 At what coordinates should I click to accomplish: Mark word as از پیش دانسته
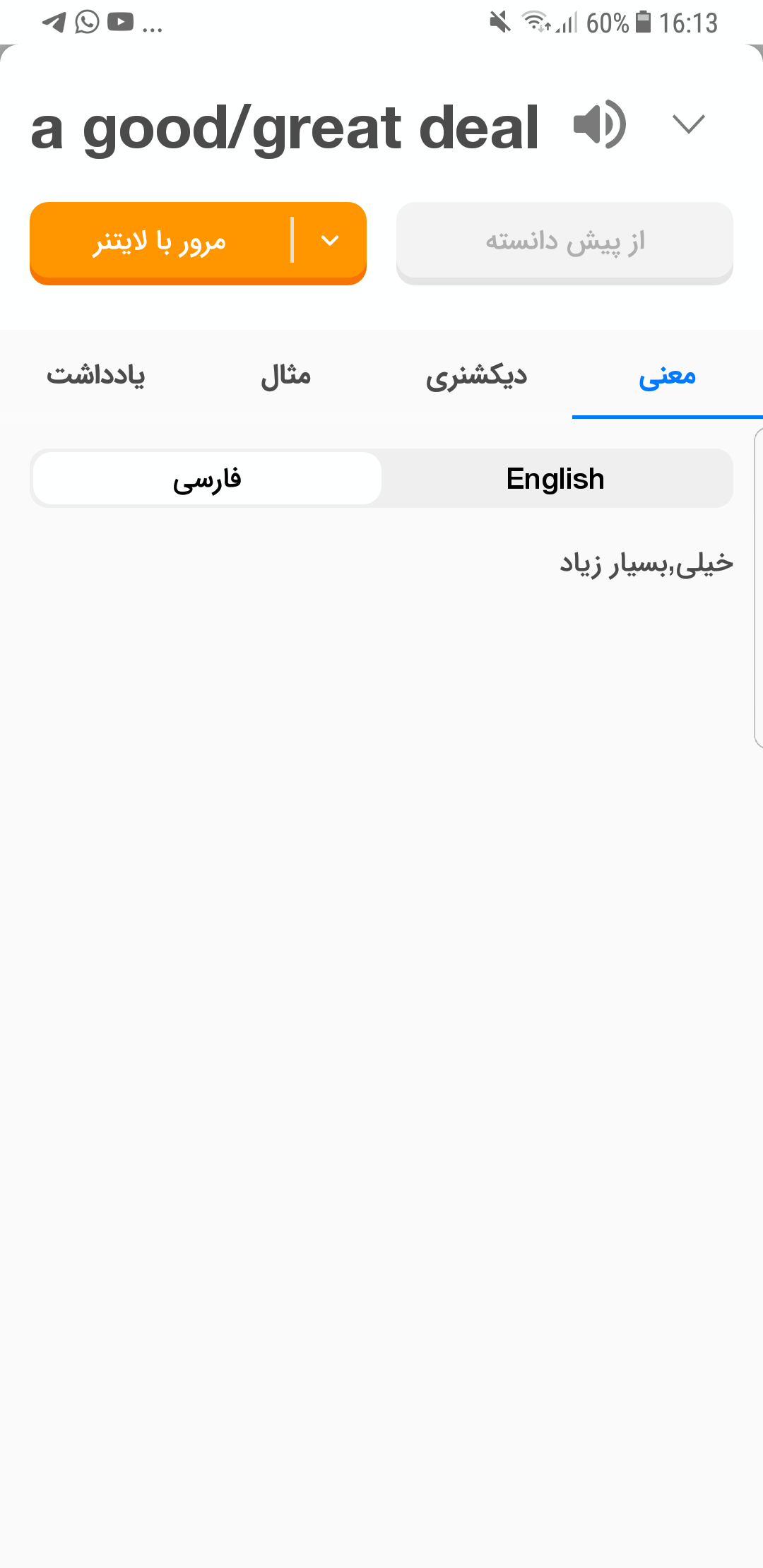[564, 243]
